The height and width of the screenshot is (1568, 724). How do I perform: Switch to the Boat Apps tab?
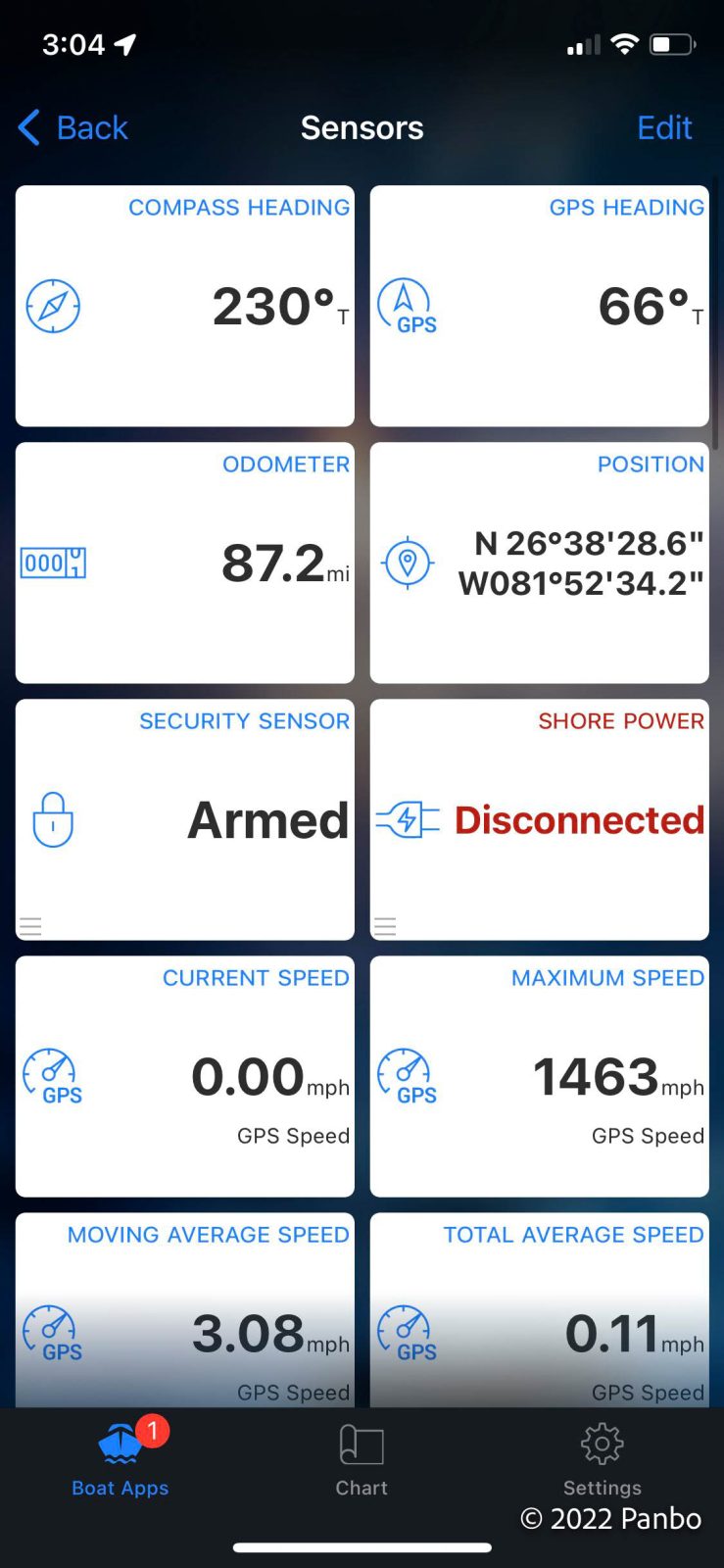pyautogui.click(x=121, y=1458)
